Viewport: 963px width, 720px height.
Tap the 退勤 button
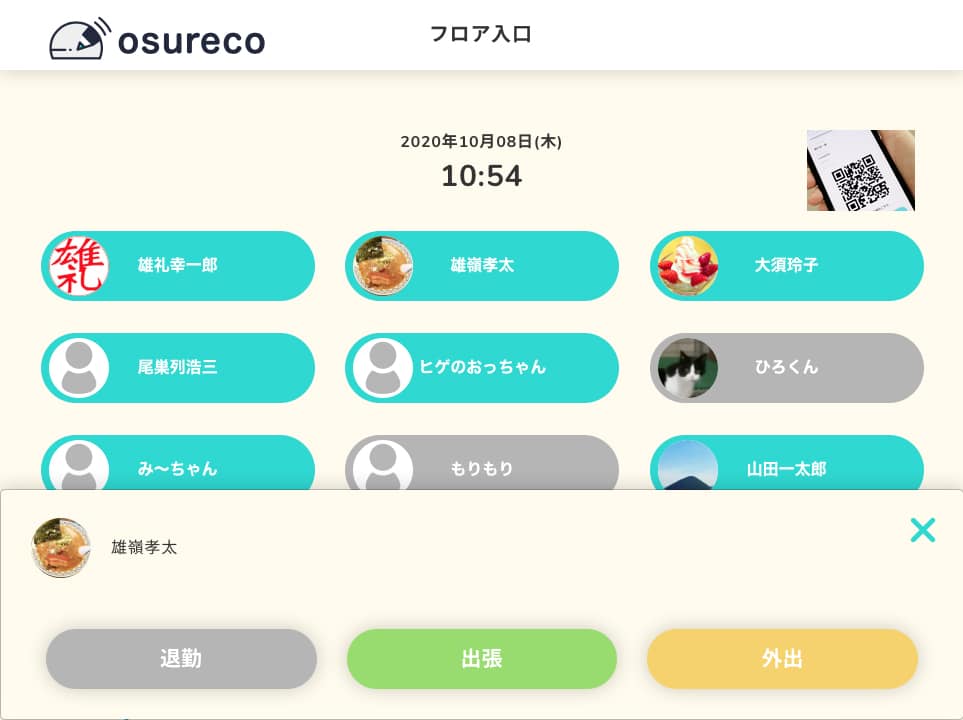[181, 659]
